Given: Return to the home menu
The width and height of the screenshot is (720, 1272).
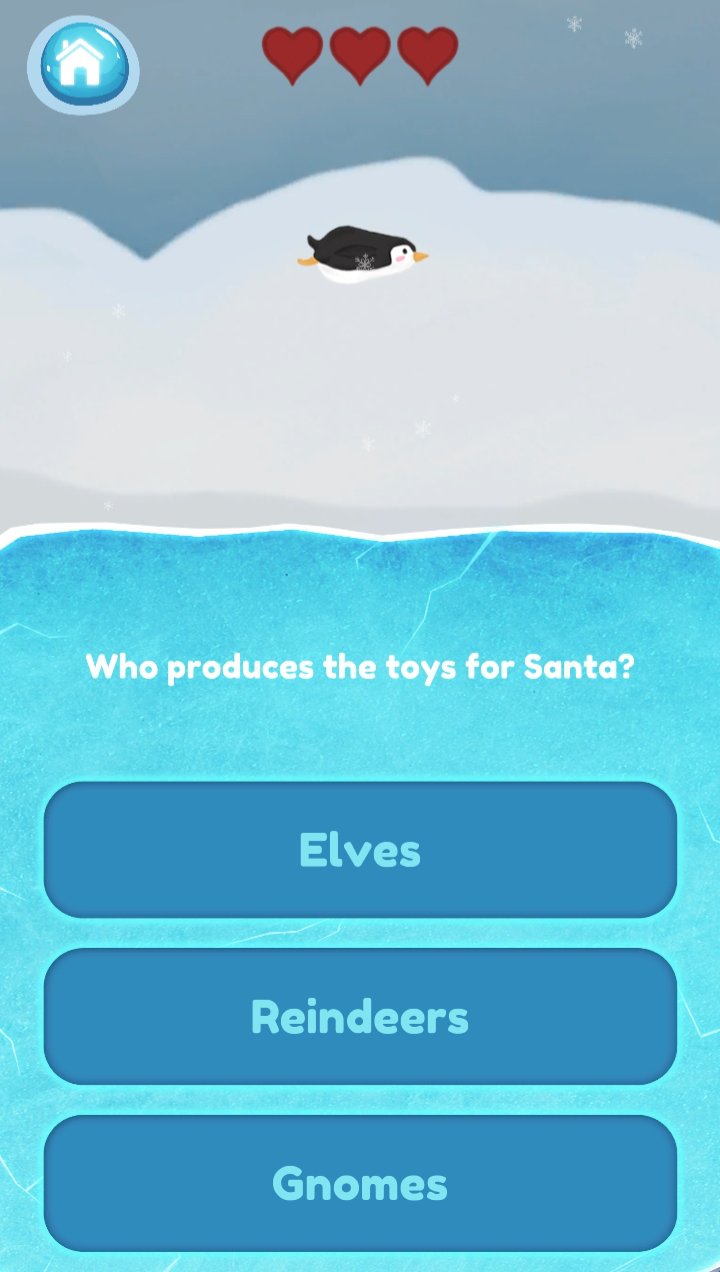Looking at the screenshot, I should [x=83, y=65].
